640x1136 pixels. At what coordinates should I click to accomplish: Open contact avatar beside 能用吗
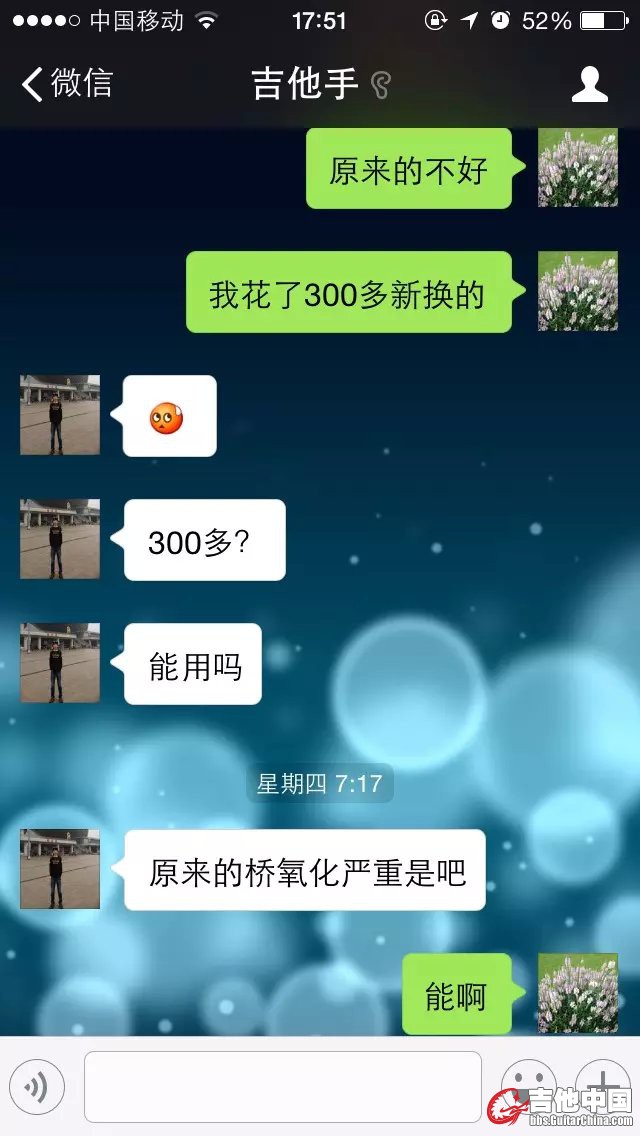point(60,663)
